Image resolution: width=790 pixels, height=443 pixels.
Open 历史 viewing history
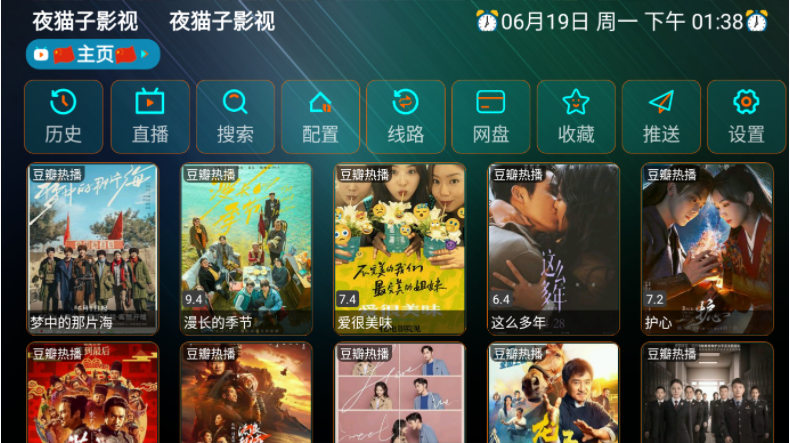click(63, 116)
